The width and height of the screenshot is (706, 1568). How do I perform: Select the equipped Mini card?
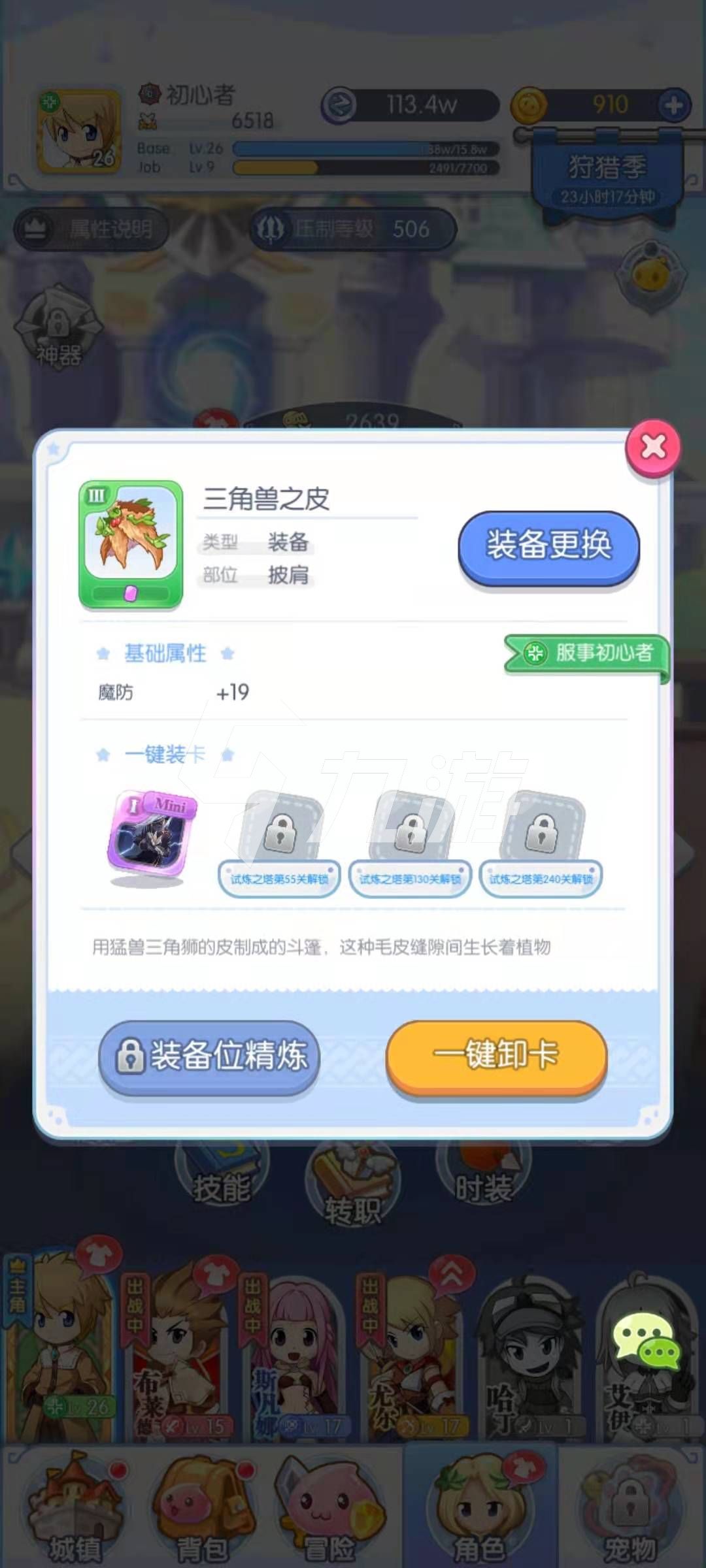[x=150, y=835]
